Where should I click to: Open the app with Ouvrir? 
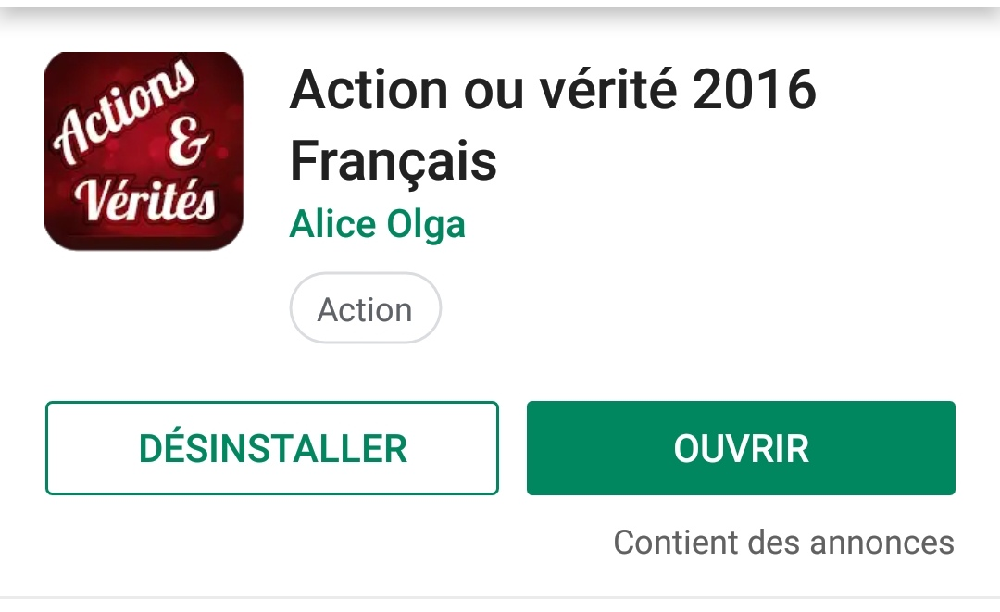pos(741,448)
